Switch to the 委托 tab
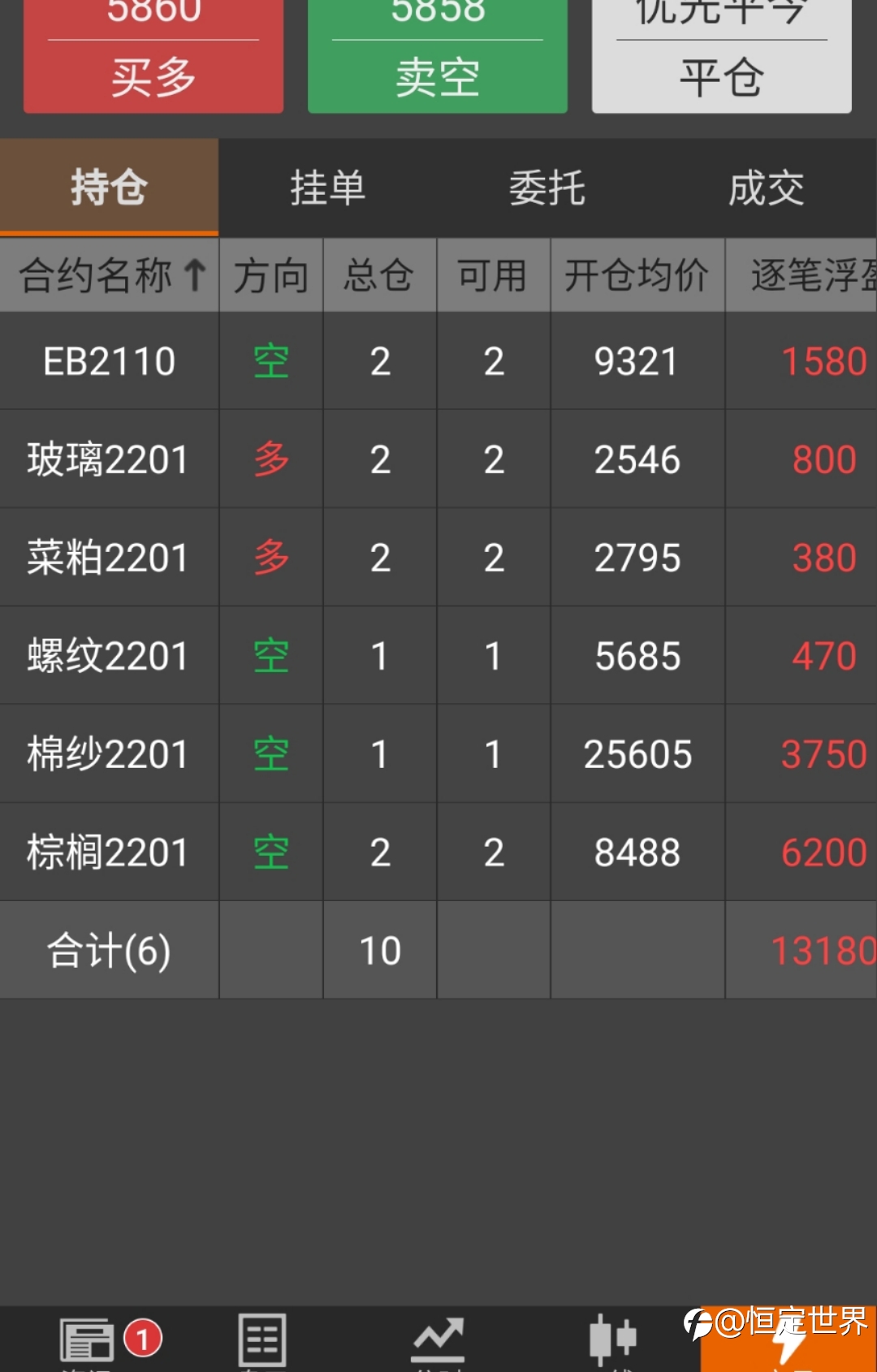Screen dimensions: 877x1372 [x=547, y=188]
